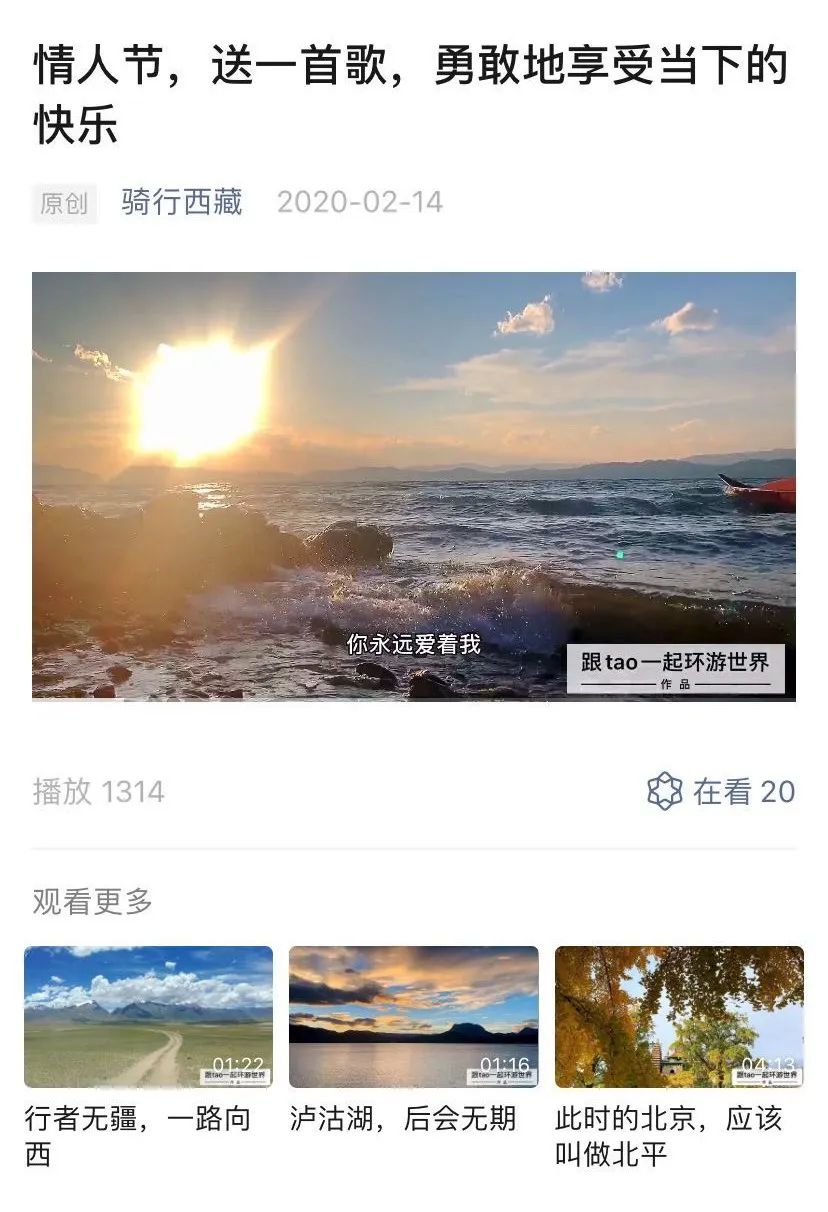Select the 原创 original content badge
This screenshot has height=1212, width=828.
(x=62, y=203)
